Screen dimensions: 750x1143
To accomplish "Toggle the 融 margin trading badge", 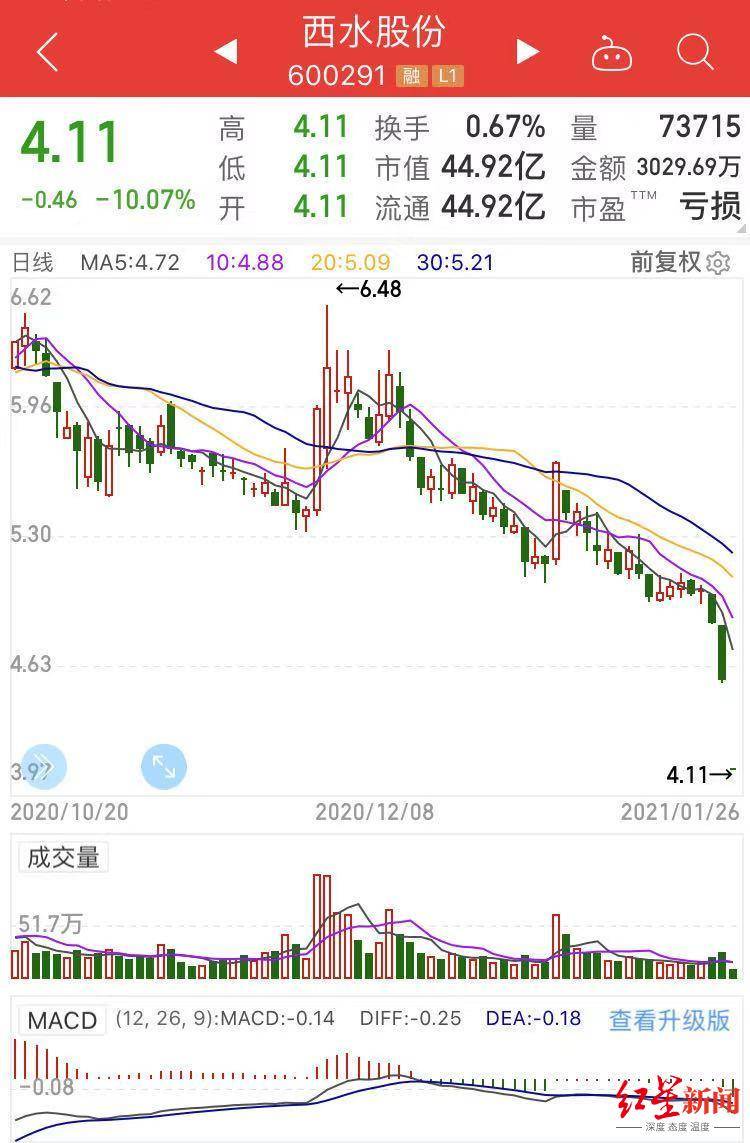I will (x=411, y=75).
